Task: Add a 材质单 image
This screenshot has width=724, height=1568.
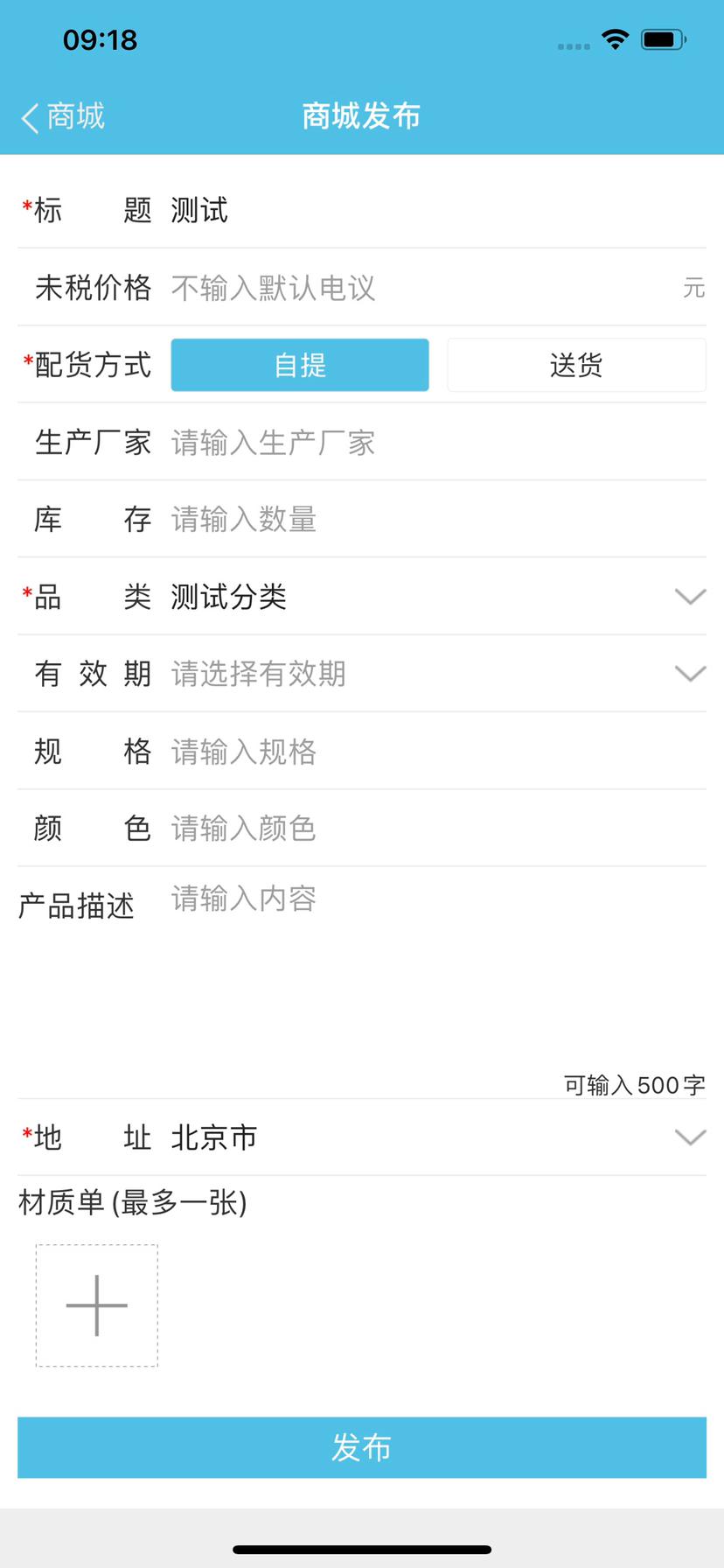Action: tap(97, 1305)
